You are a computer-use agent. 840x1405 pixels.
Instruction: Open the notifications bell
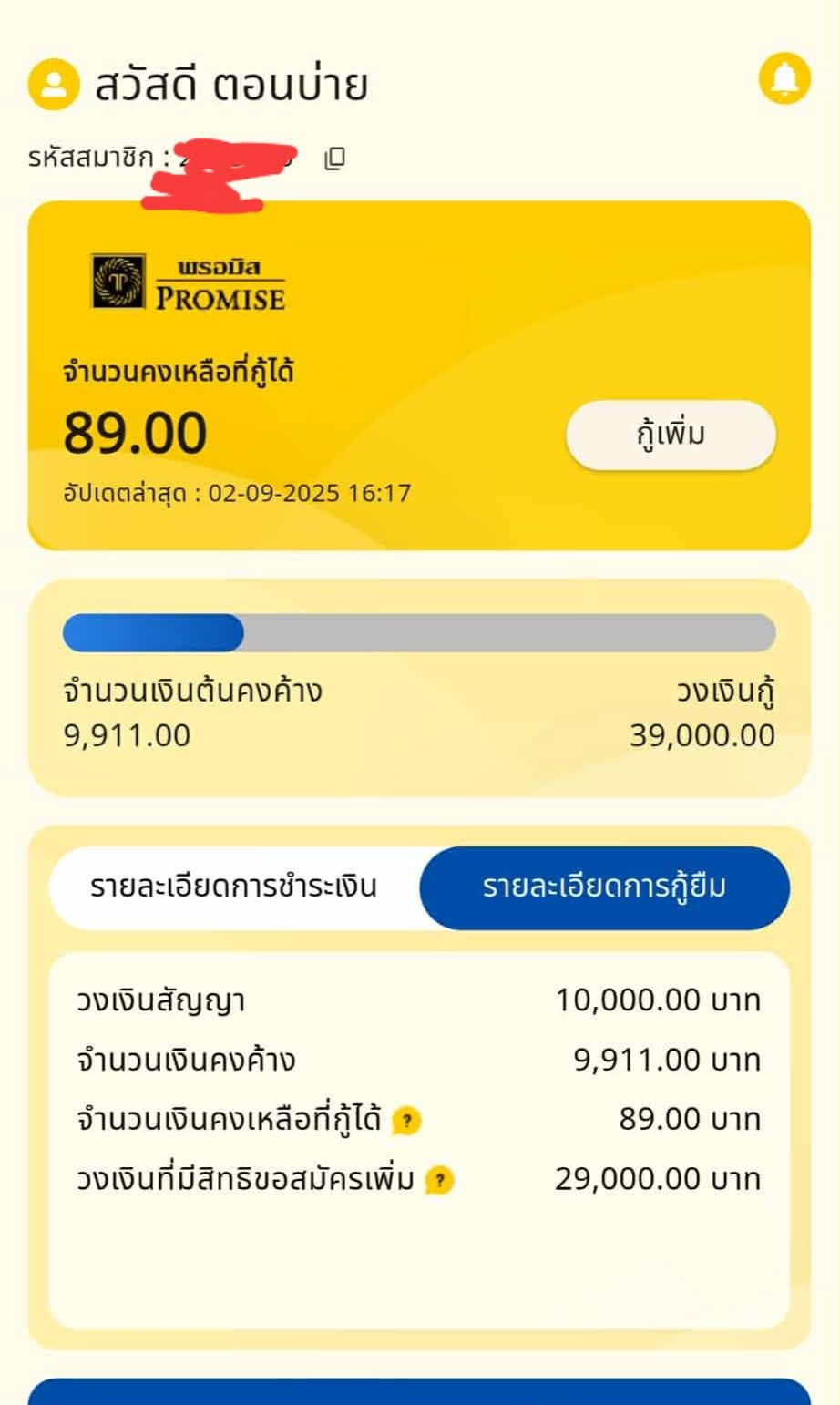pos(784,78)
